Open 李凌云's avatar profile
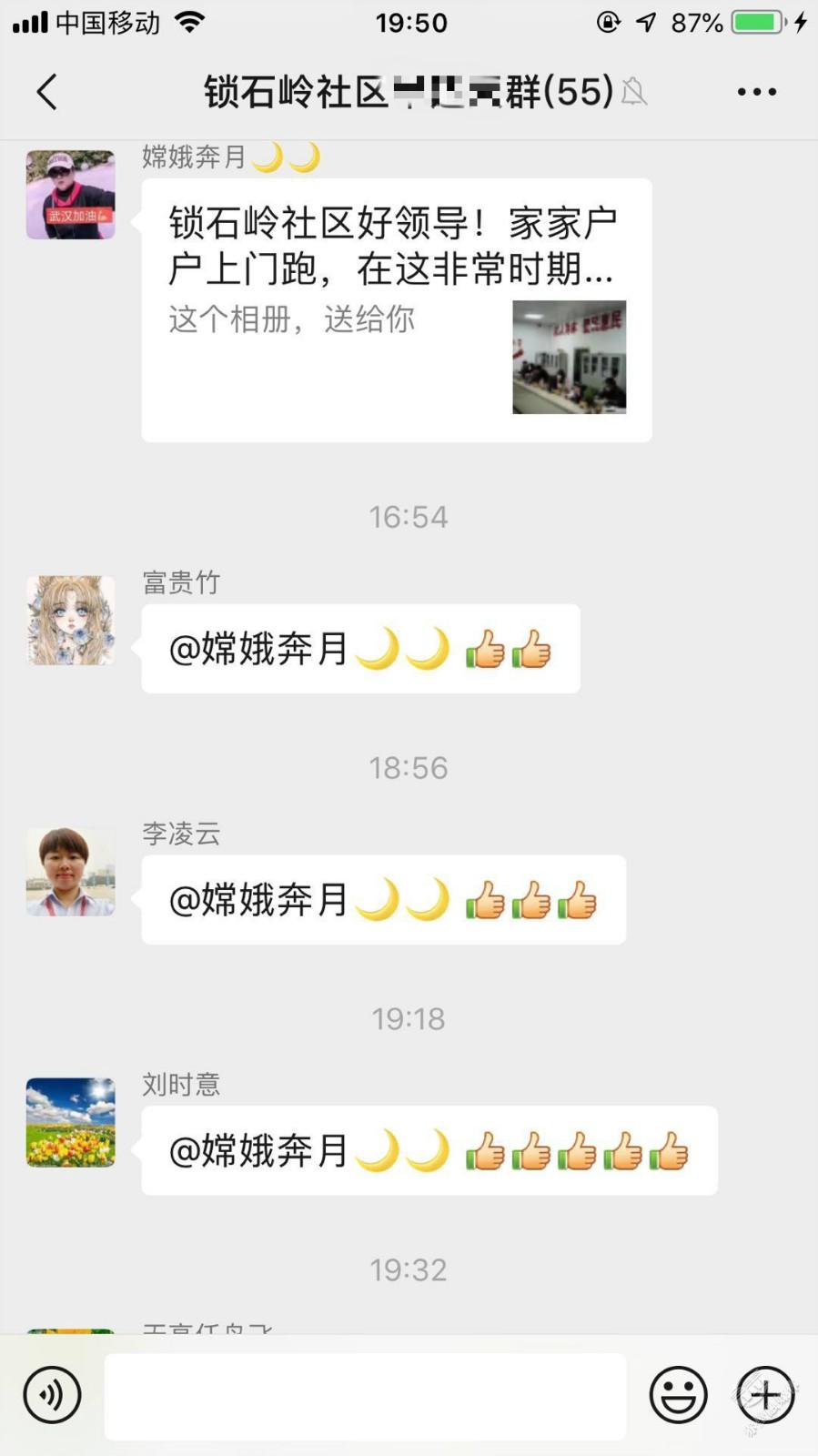Image resolution: width=818 pixels, height=1456 pixels. tap(71, 871)
